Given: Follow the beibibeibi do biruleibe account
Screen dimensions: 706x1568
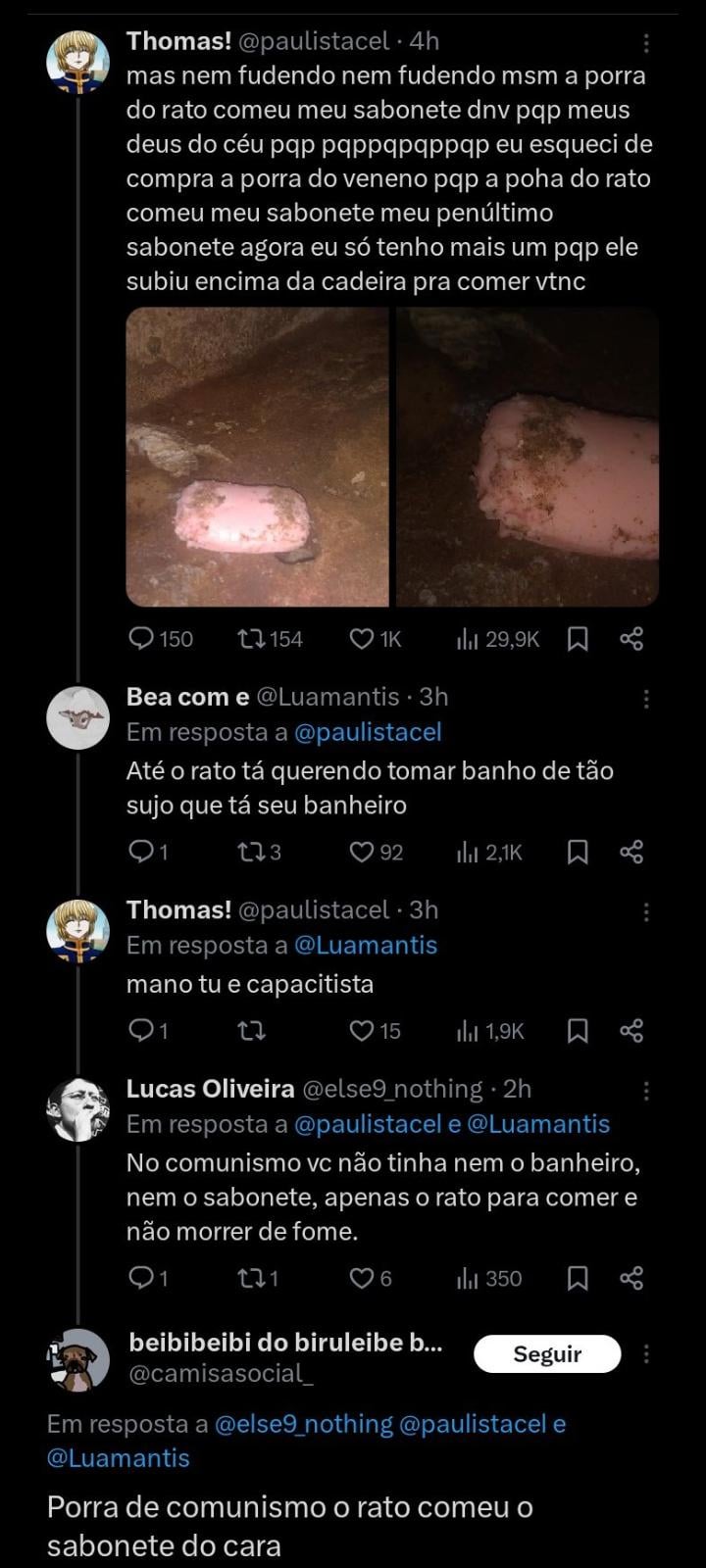Looking at the screenshot, I should click(x=547, y=1353).
